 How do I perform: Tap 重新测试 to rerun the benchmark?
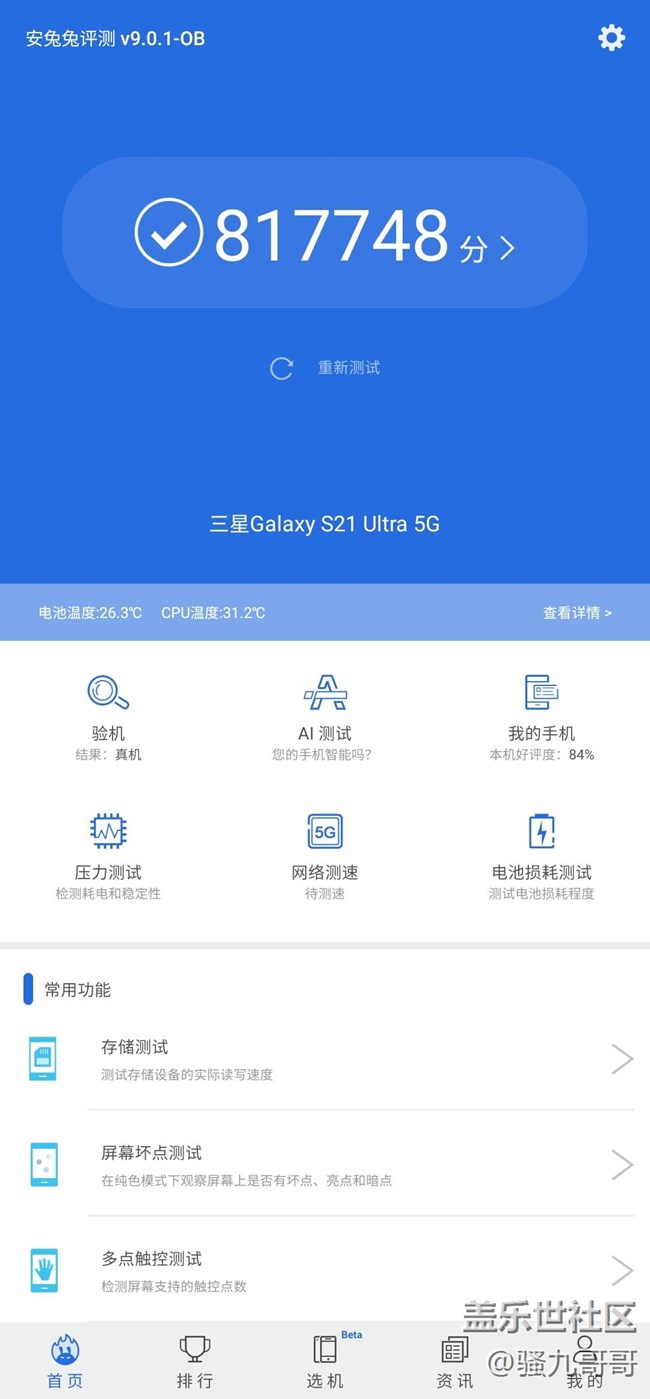pos(326,368)
